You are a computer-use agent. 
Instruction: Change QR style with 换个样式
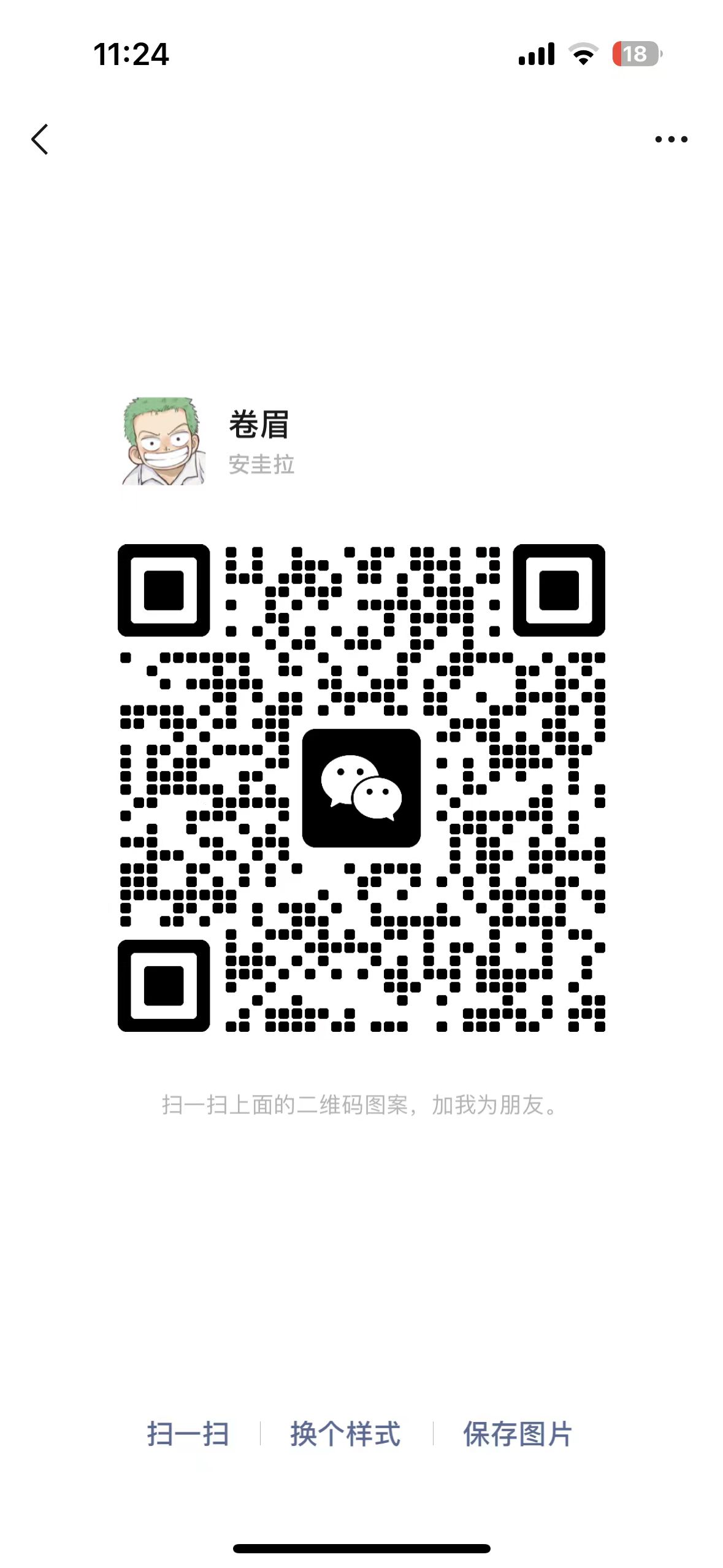coord(345,1434)
